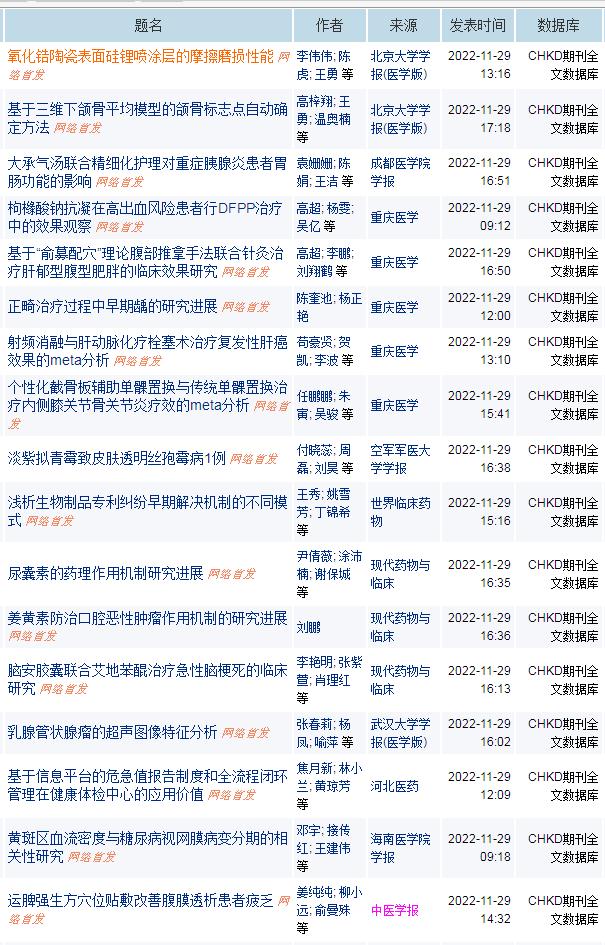
Task: View author 刘鹏's profile
Action: coord(308,627)
